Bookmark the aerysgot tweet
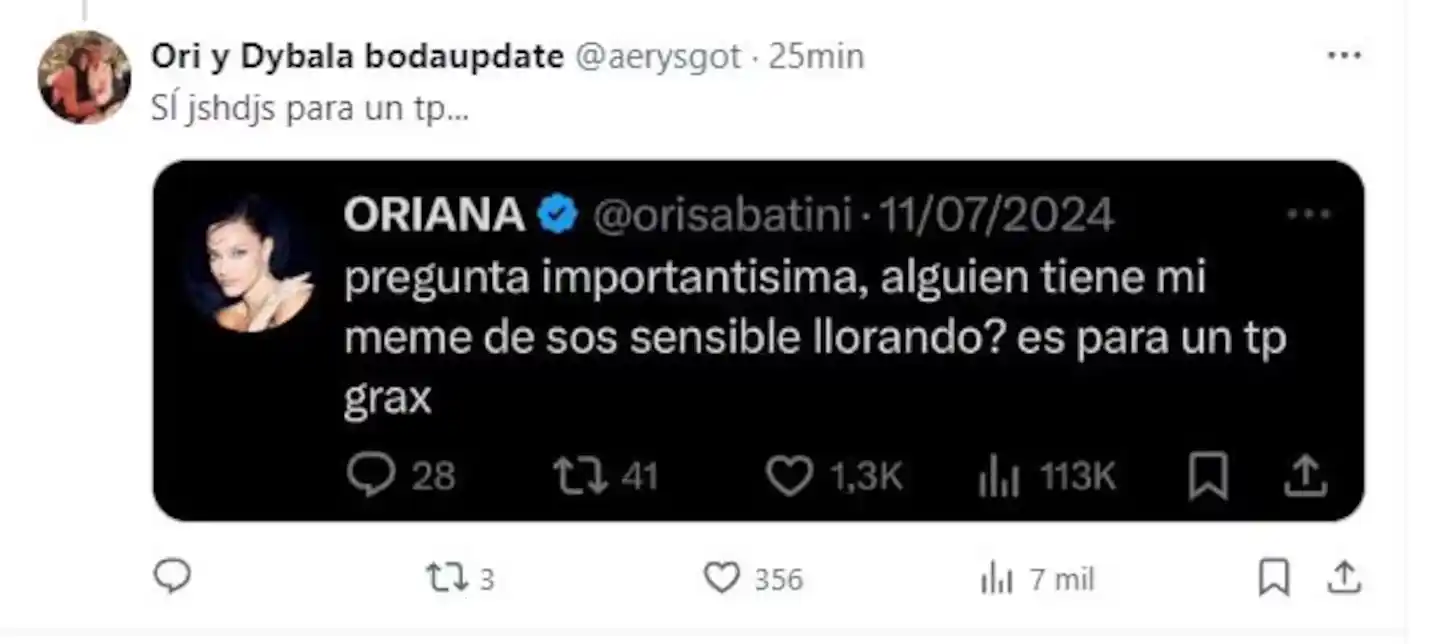 pos(1273,578)
